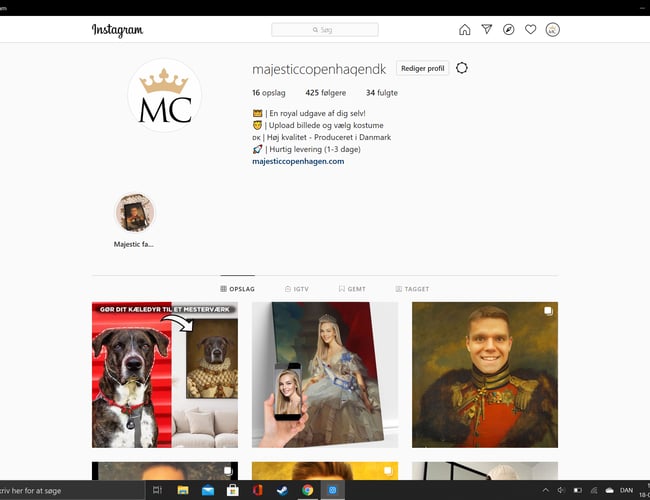The width and height of the screenshot is (650, 500).
Task: Open the dog masterpiece post
Action: [x=165, y=375]
